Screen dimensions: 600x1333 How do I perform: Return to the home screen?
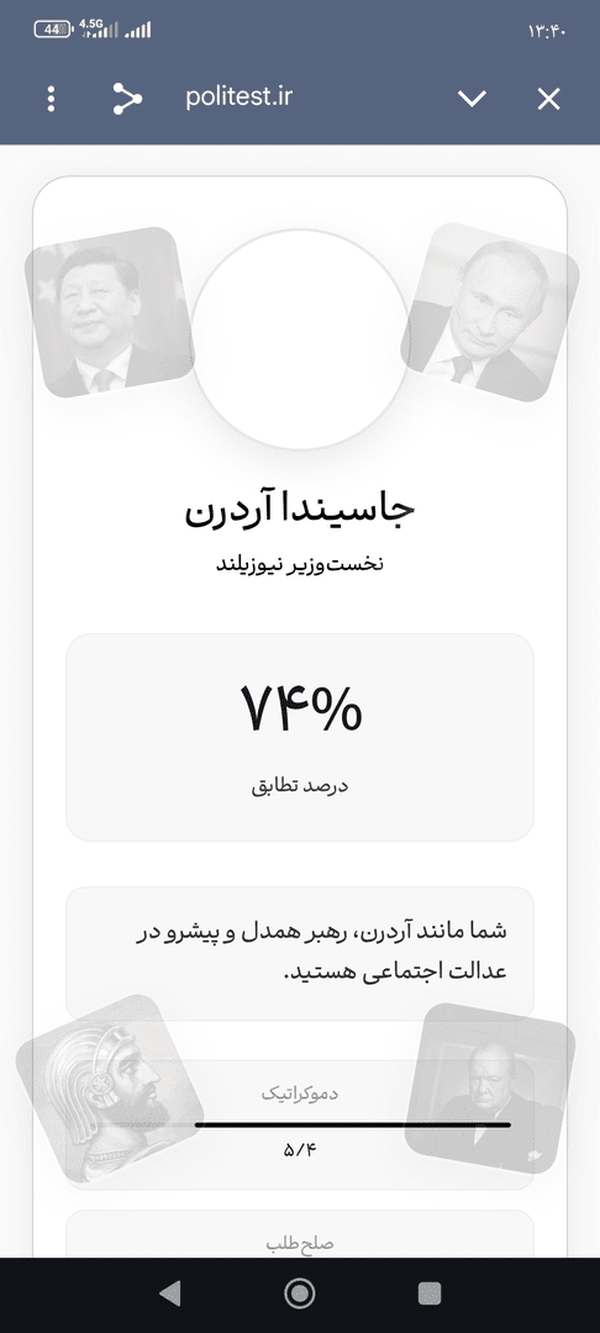[300, 1293]
